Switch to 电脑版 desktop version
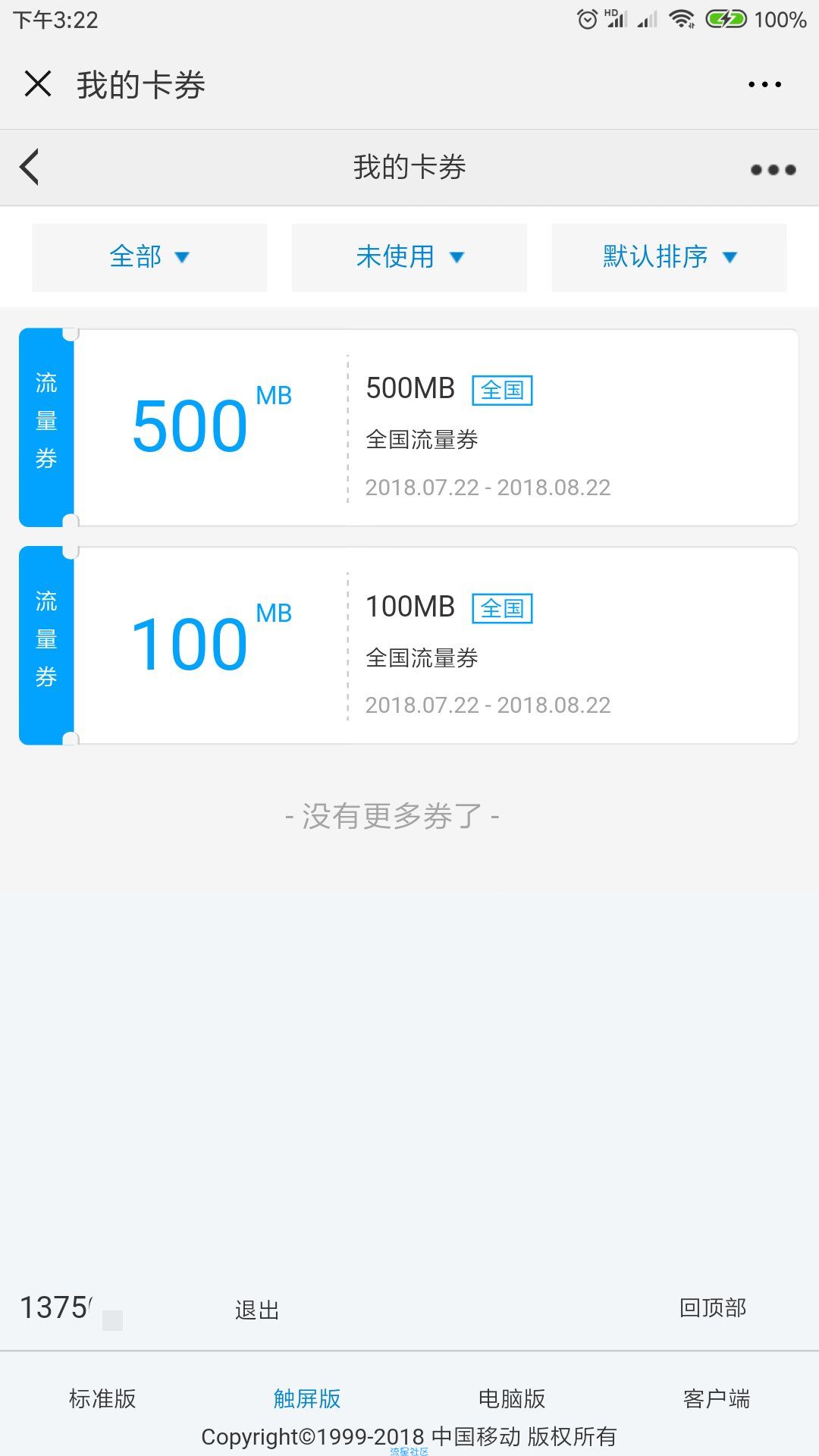The height and width of the screenshot is (1456, 819). click(512, 1398)
